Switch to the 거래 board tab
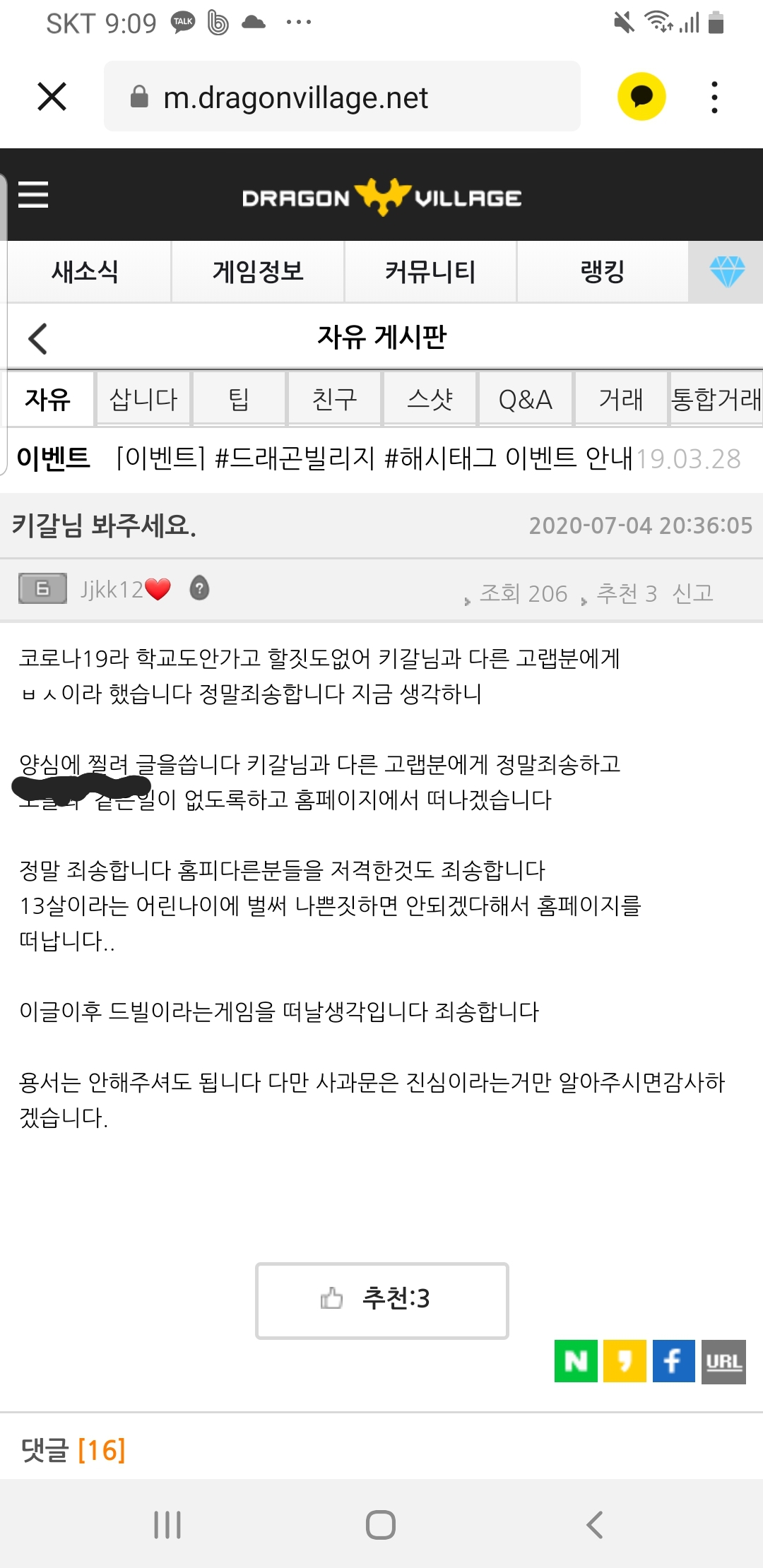Screen dimensions: 763x1568 pos(621,400)
